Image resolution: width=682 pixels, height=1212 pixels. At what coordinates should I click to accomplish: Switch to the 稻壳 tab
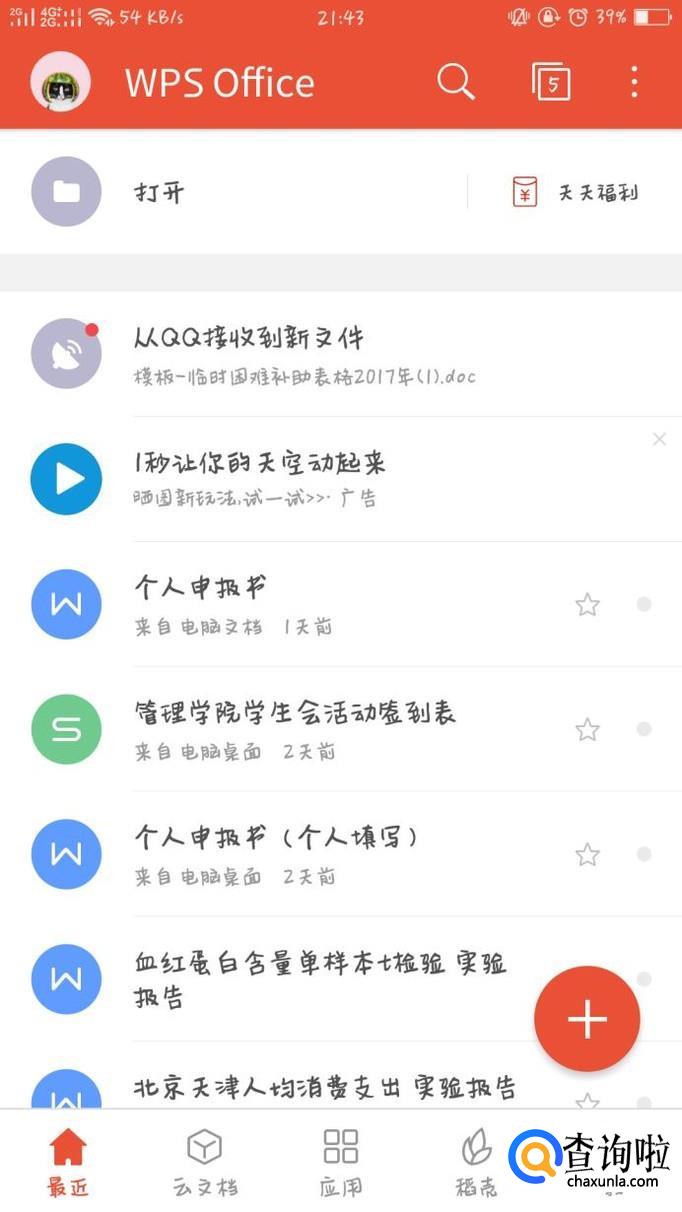pyautogui.click(x=476, y=1162)
